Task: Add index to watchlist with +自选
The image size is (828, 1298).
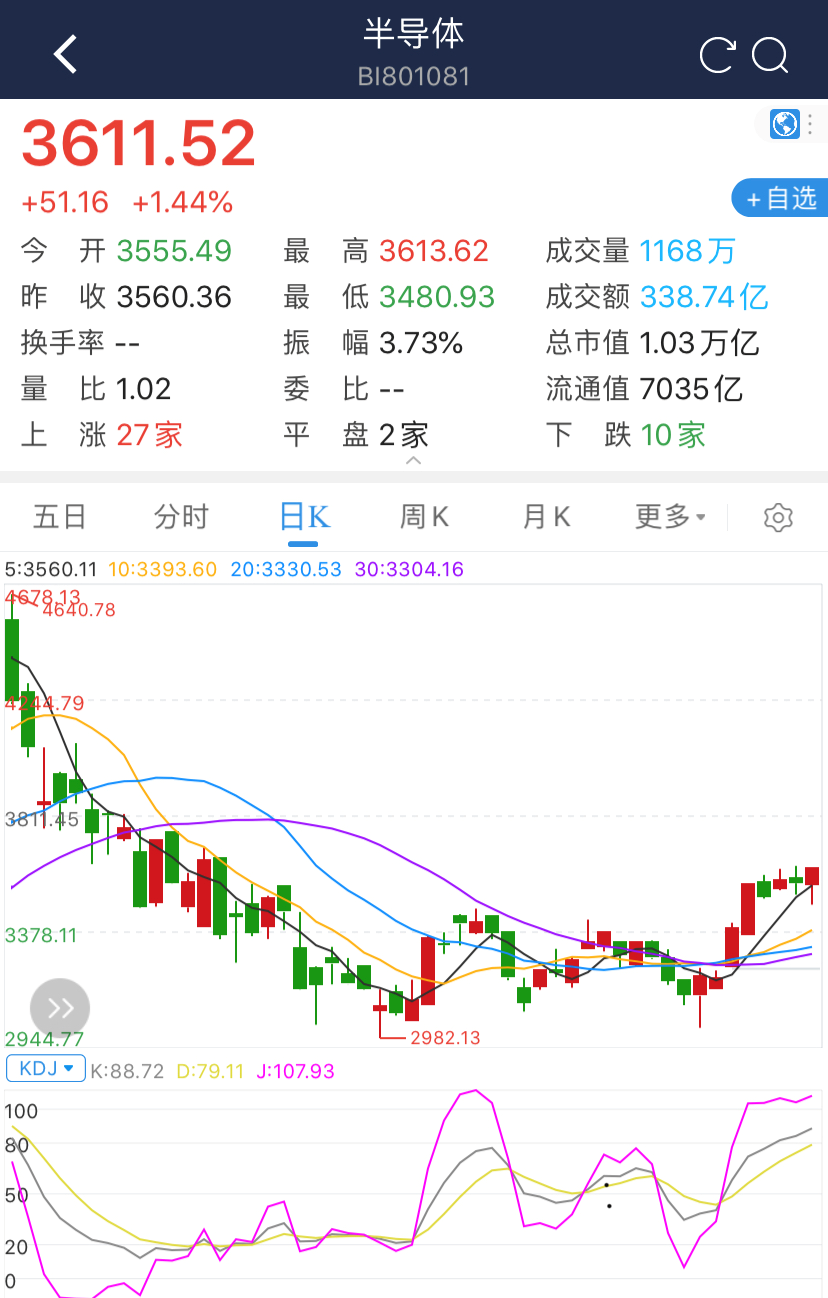Action: click(x=780, y=198)
